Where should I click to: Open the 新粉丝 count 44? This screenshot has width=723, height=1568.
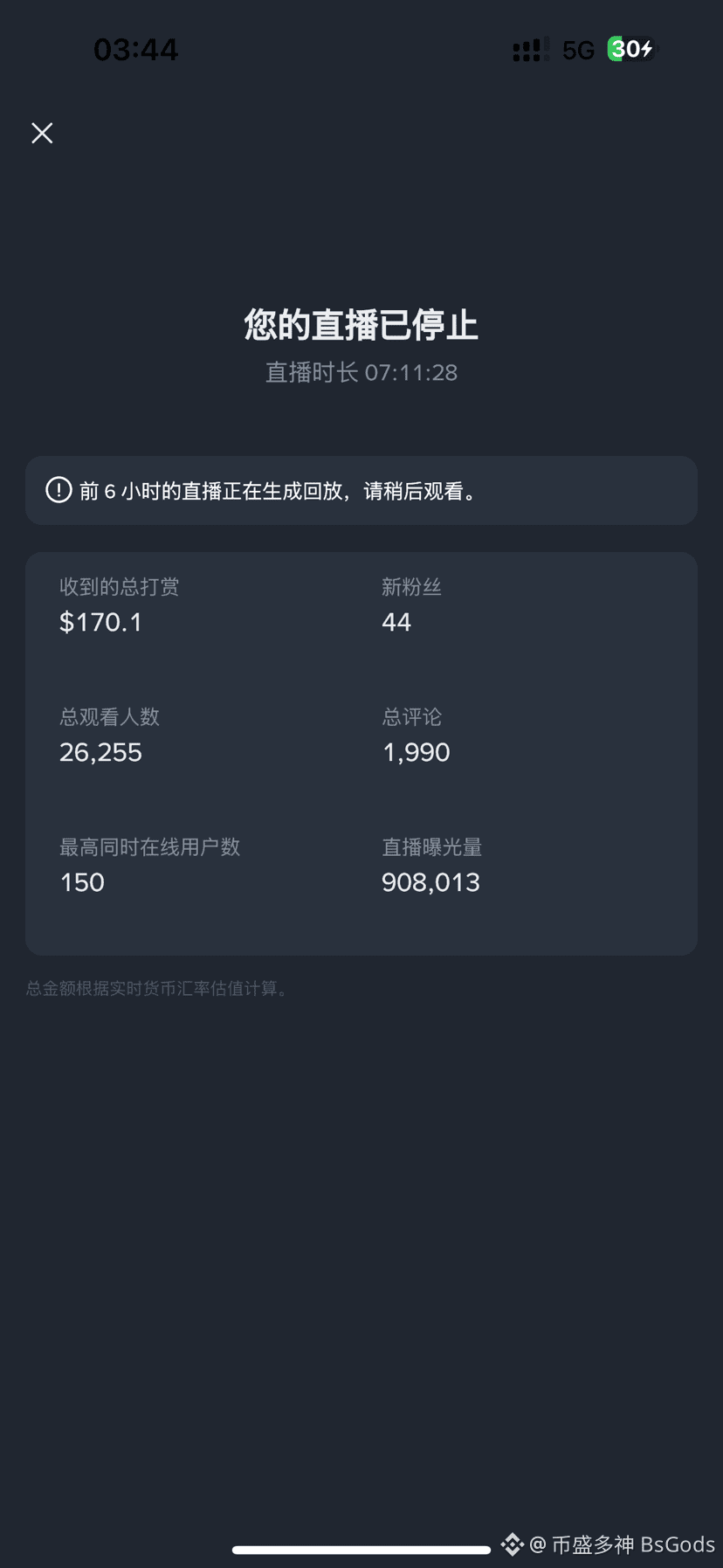[397, 622]
